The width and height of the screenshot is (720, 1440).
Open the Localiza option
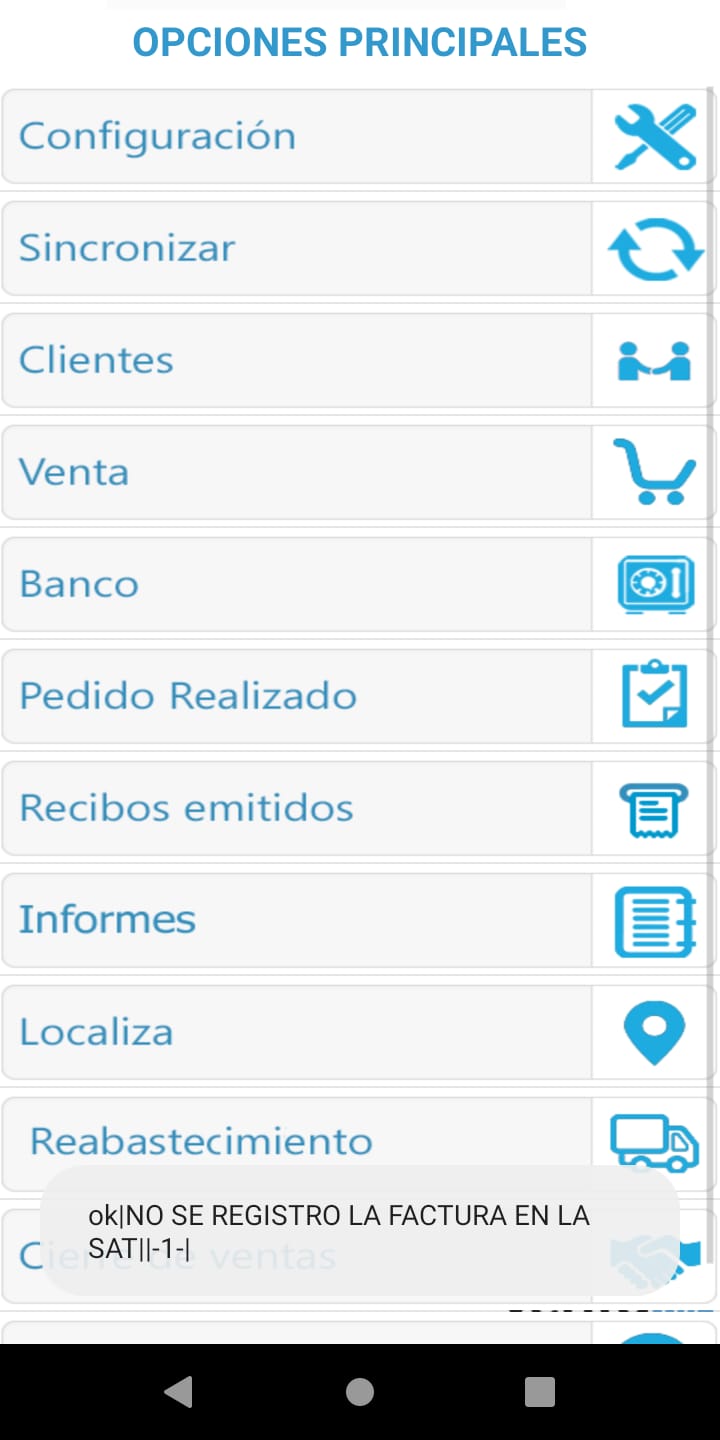click(359, 1032)
